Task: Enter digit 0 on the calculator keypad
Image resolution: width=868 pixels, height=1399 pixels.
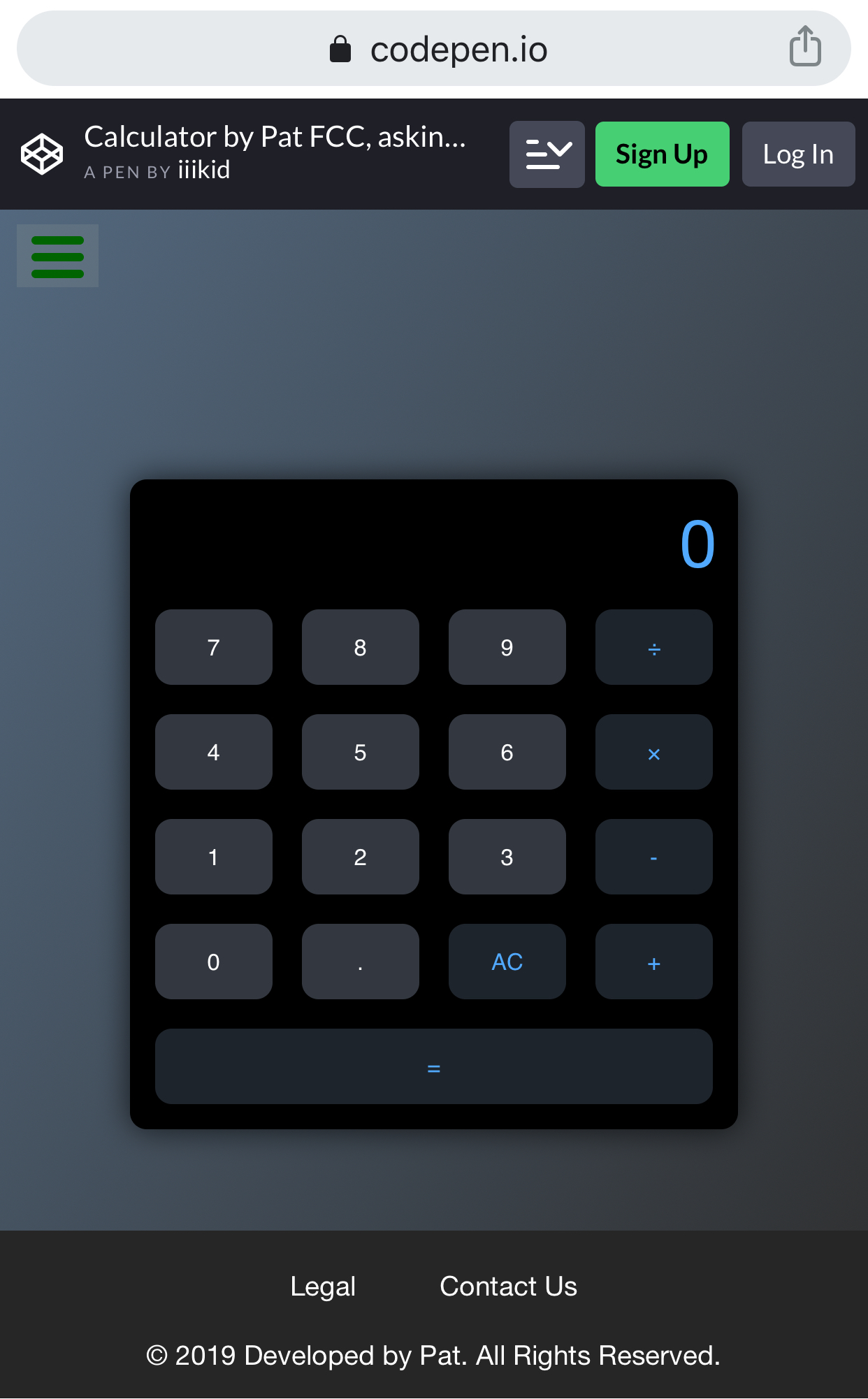Action: (214, 962)
